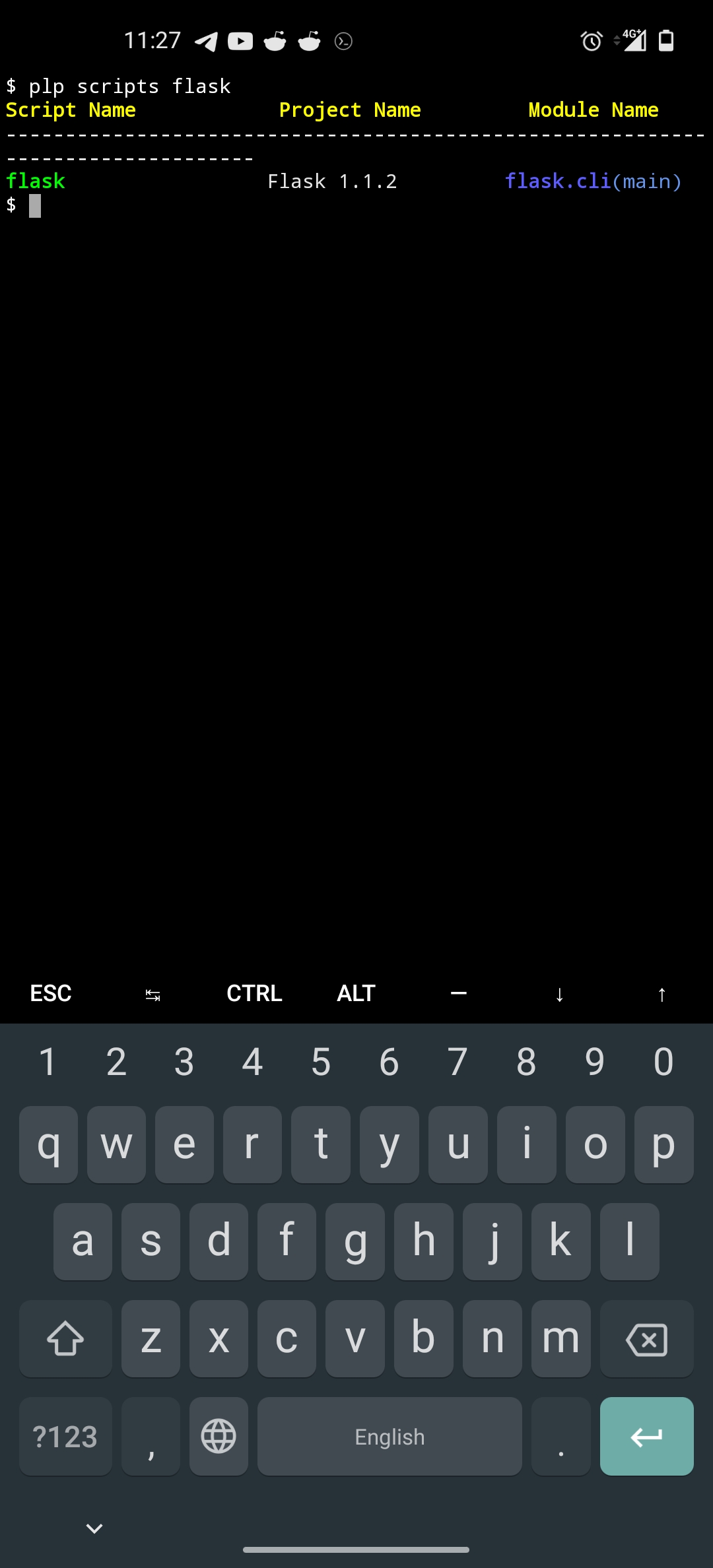The image size is (713, 1568).
Task: Tap the shift key
Action: (65, 1339)
